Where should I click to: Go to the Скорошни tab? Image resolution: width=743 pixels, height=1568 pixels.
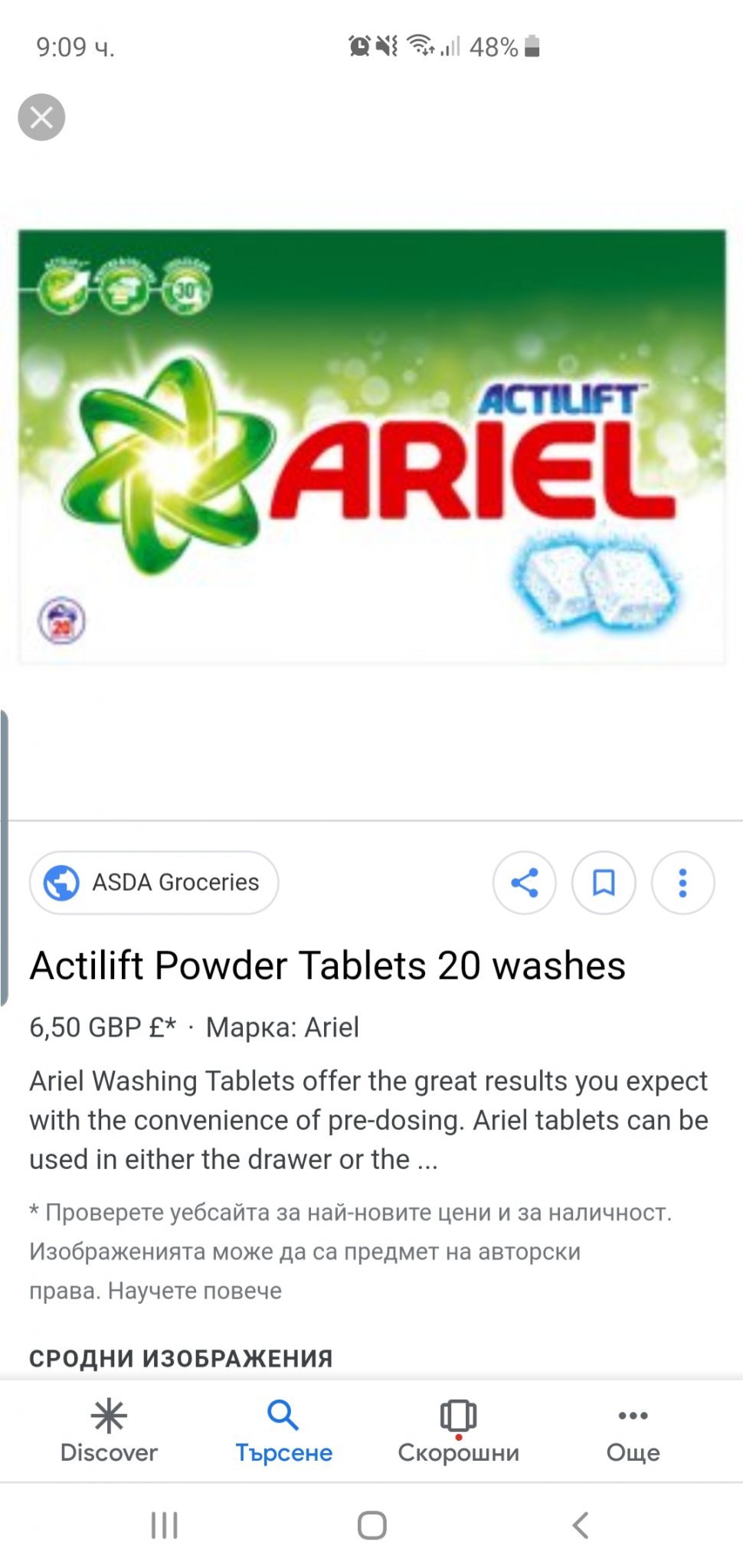click(458, 1430)
